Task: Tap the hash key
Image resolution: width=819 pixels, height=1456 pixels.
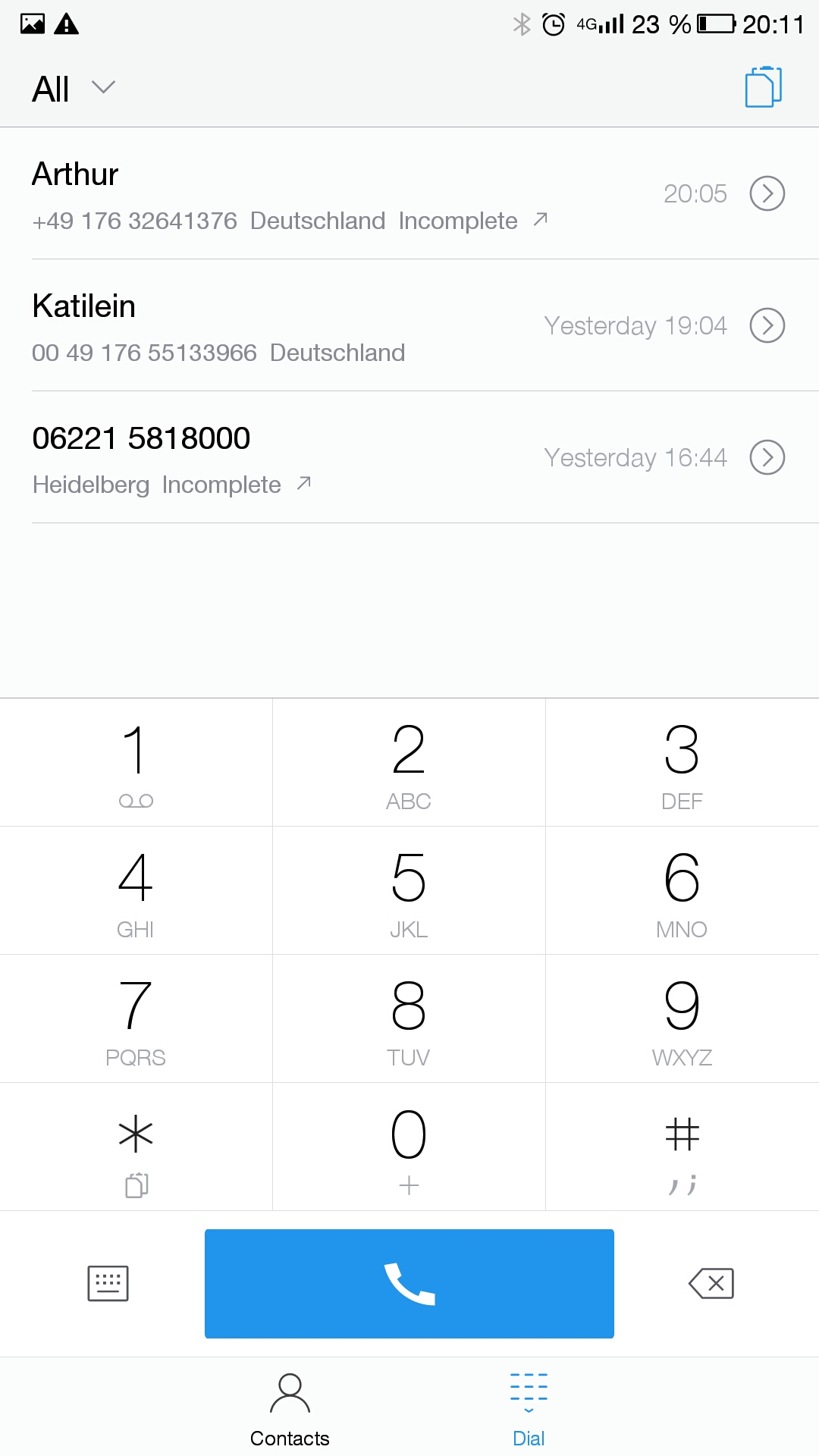Action: pyautogui.click(x=682, y=1147)
